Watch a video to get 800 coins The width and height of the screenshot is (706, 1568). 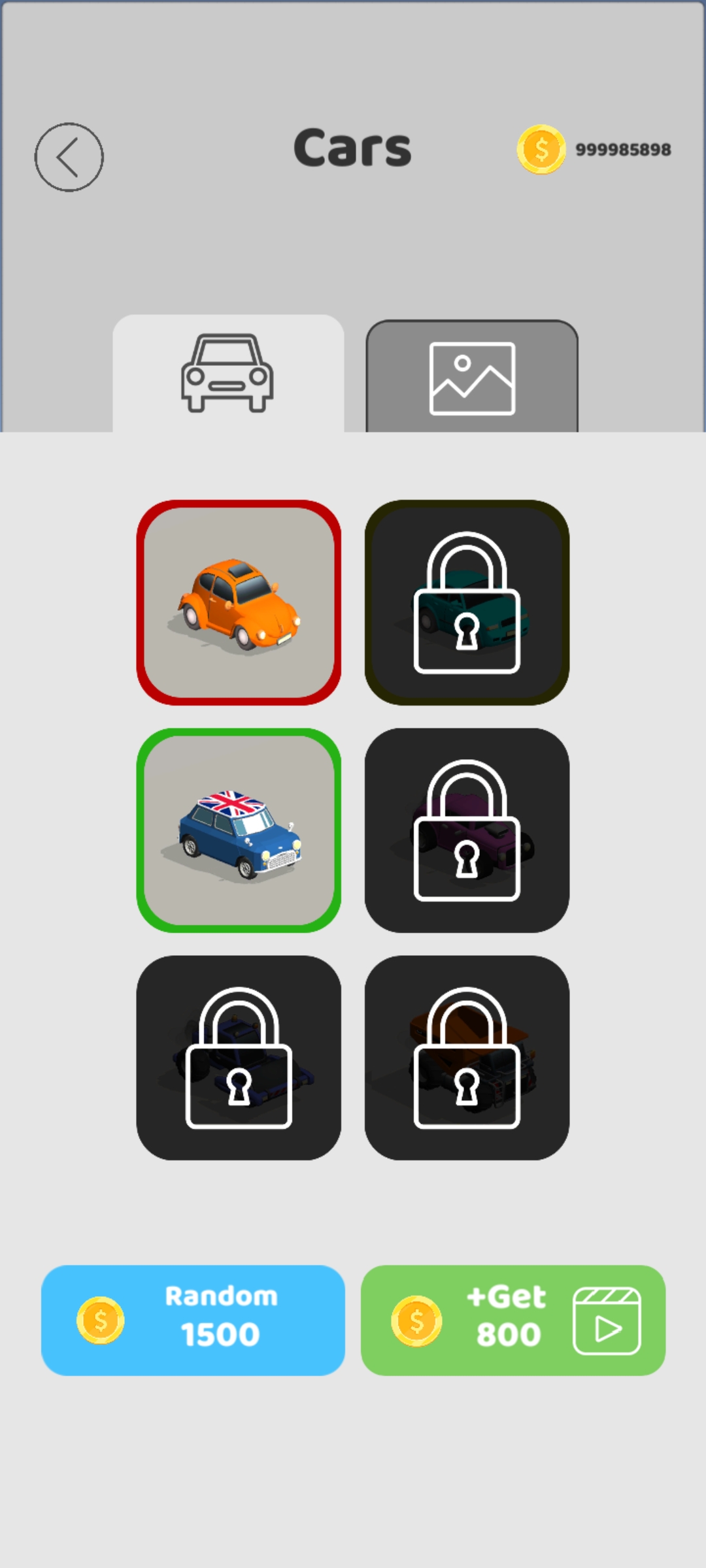(513, 1320)
